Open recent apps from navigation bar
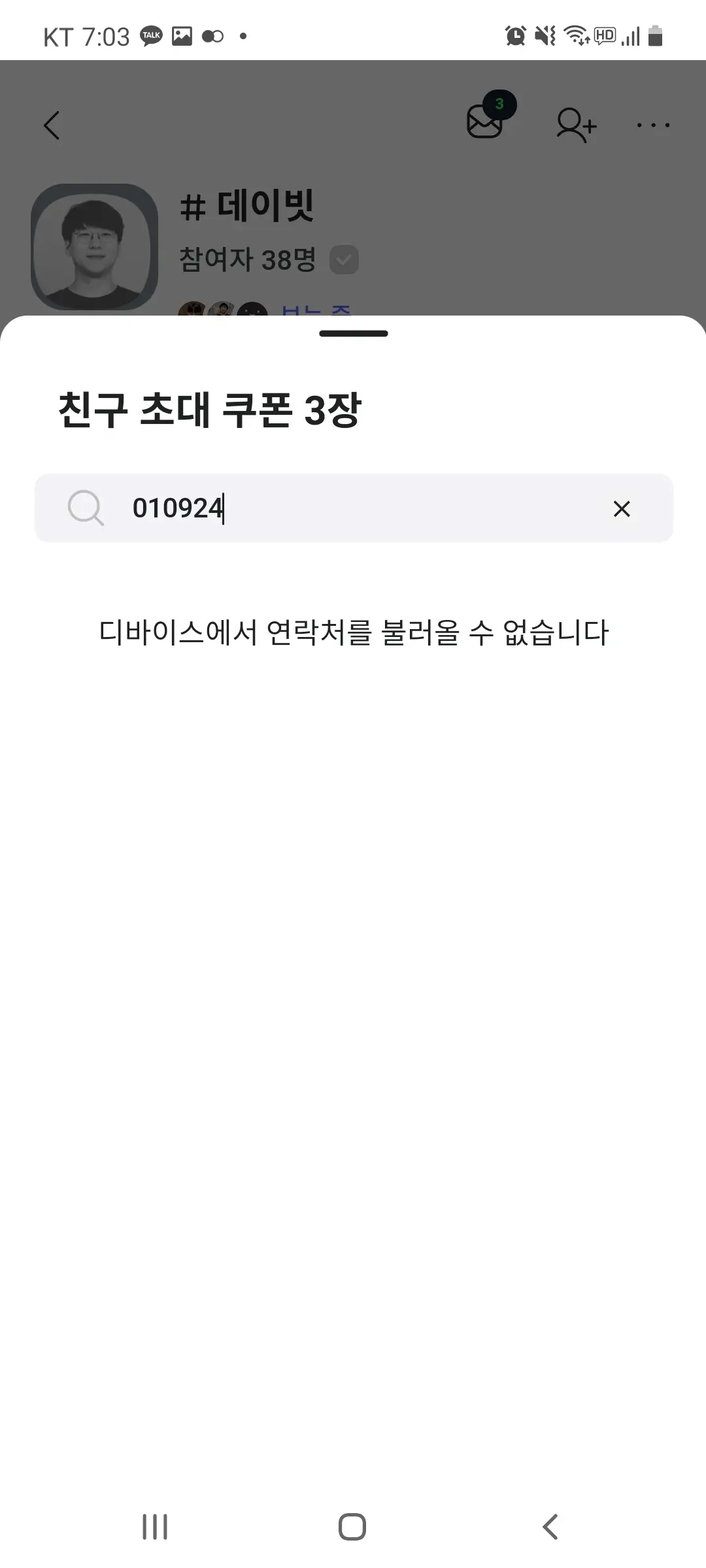This screenshot has width=706, height=1568. [155, 1527]
